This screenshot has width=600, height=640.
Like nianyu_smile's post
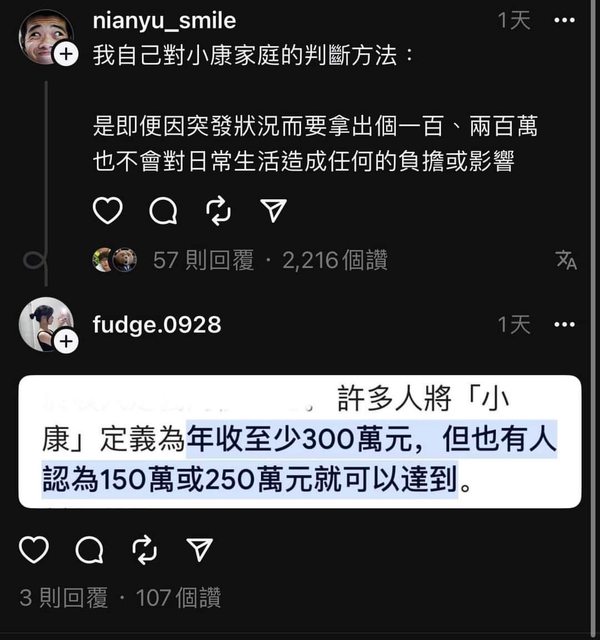pos(107,209)
